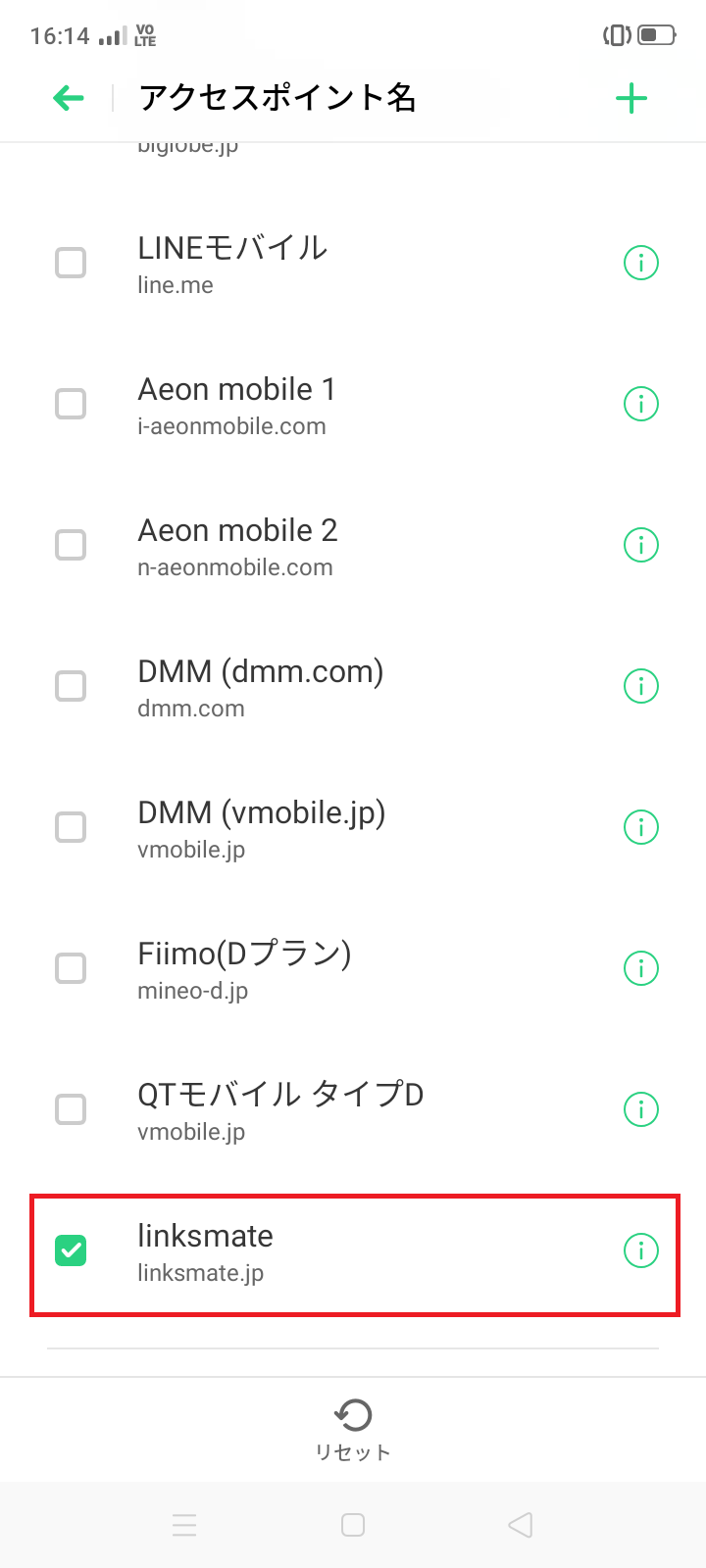Enable the Aeon mobile 1 APN
Image resolution: width=706 pixels, height=1568 pixels.
[x=70, y=404]
